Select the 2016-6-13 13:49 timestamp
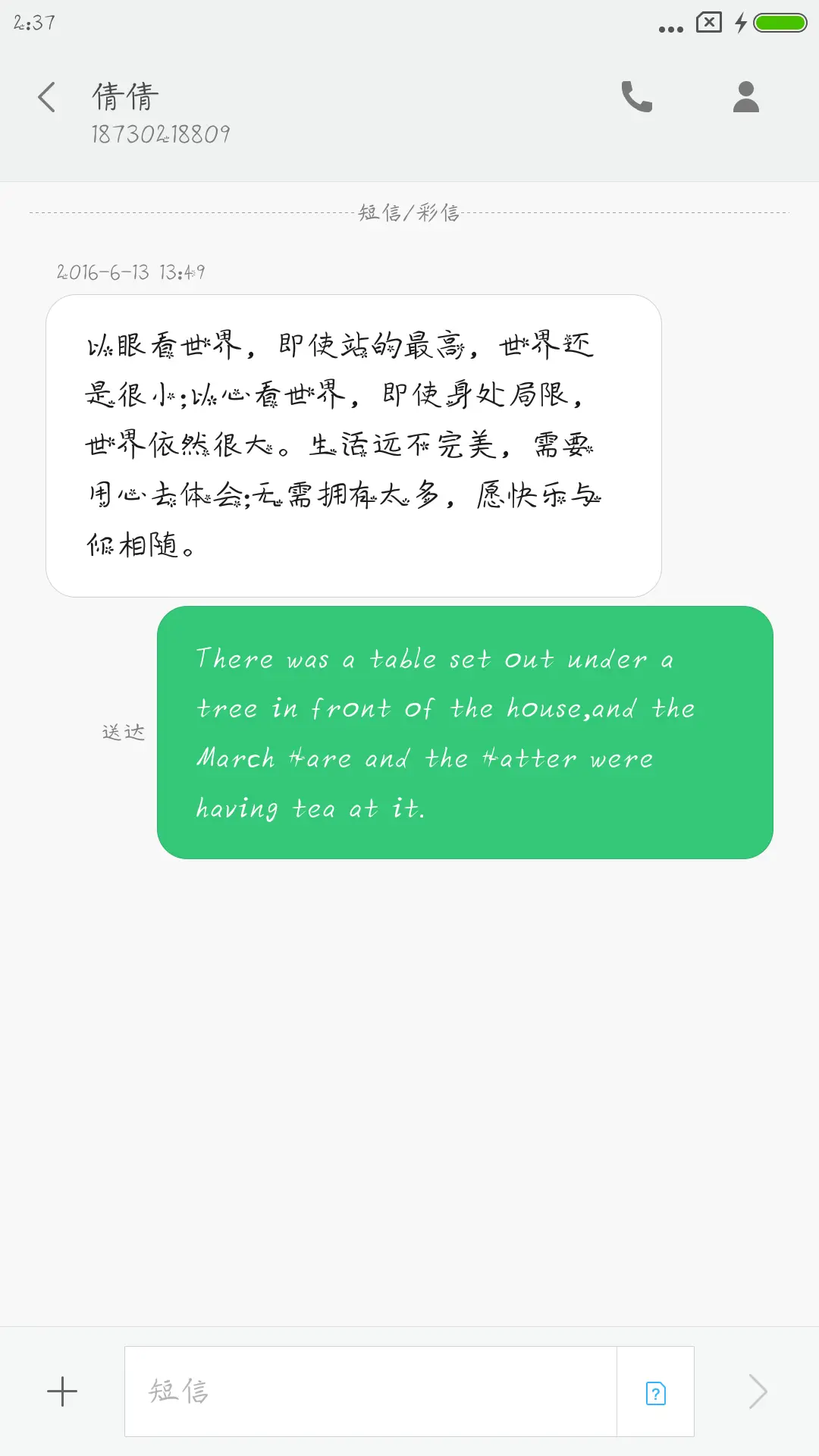The height and width of the screenshot is (1456, 819). point(133,272)
